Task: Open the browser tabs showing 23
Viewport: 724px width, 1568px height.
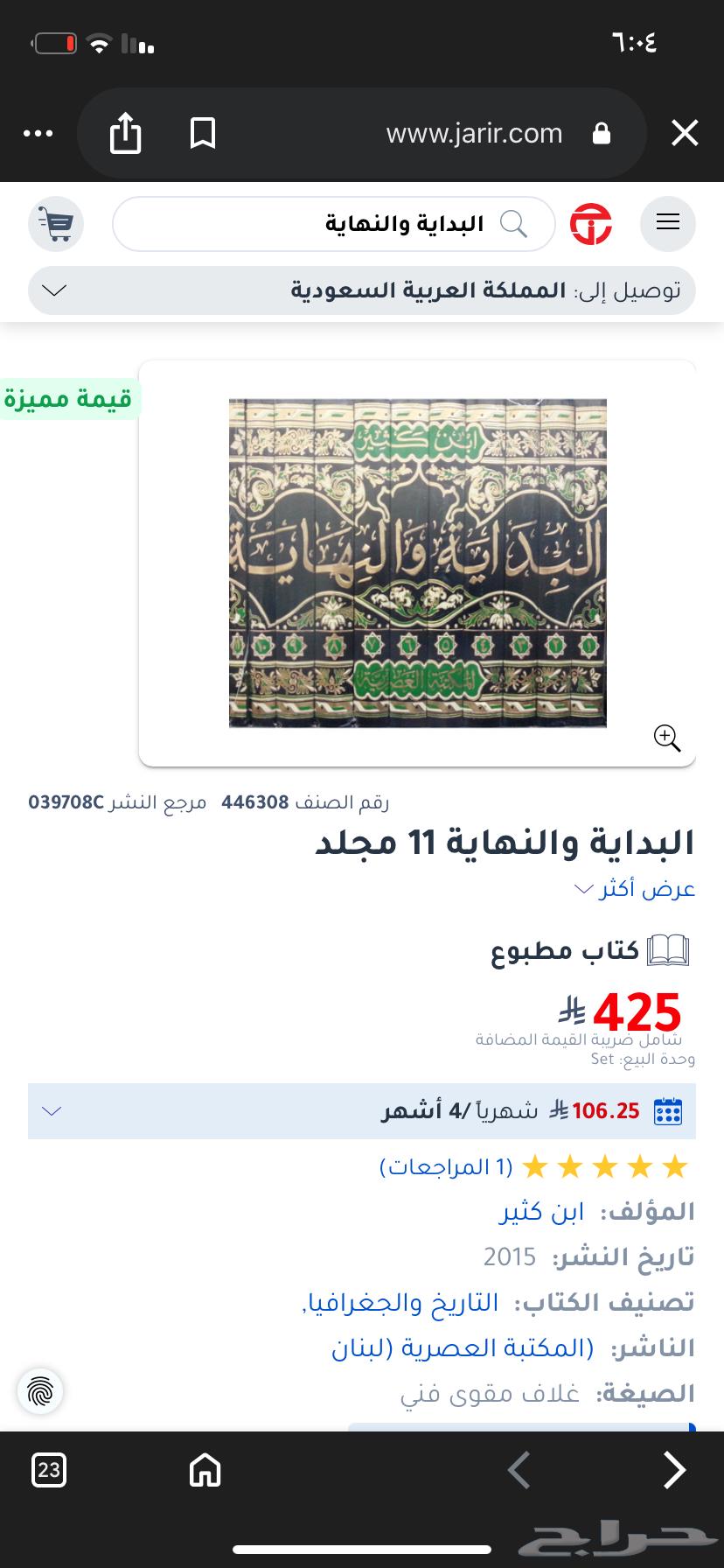Action: tap(49, 1471)
